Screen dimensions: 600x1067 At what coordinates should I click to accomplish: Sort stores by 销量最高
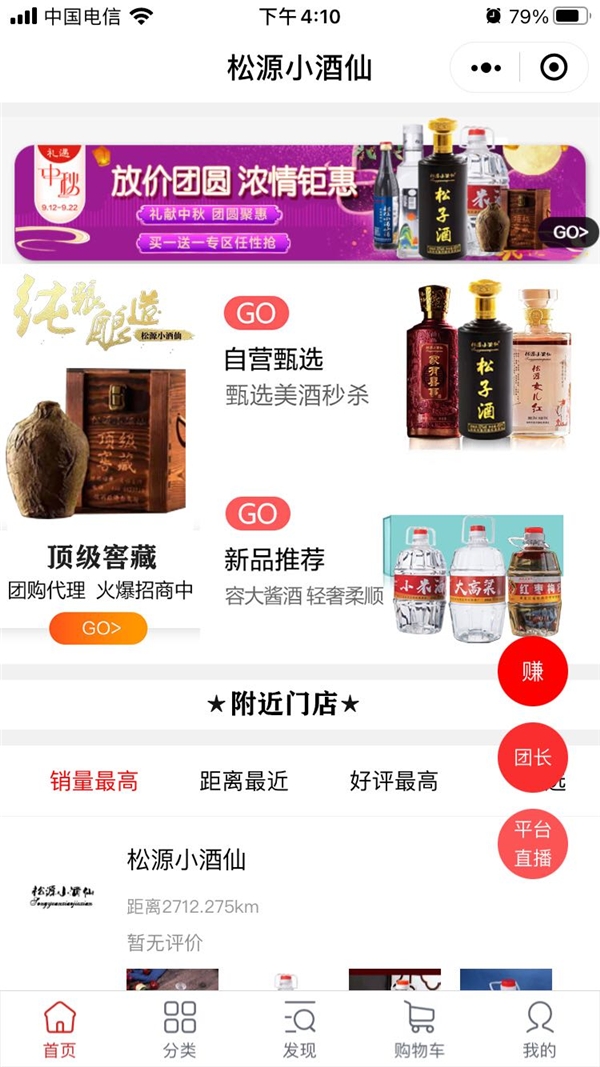(x=94, y=782)
